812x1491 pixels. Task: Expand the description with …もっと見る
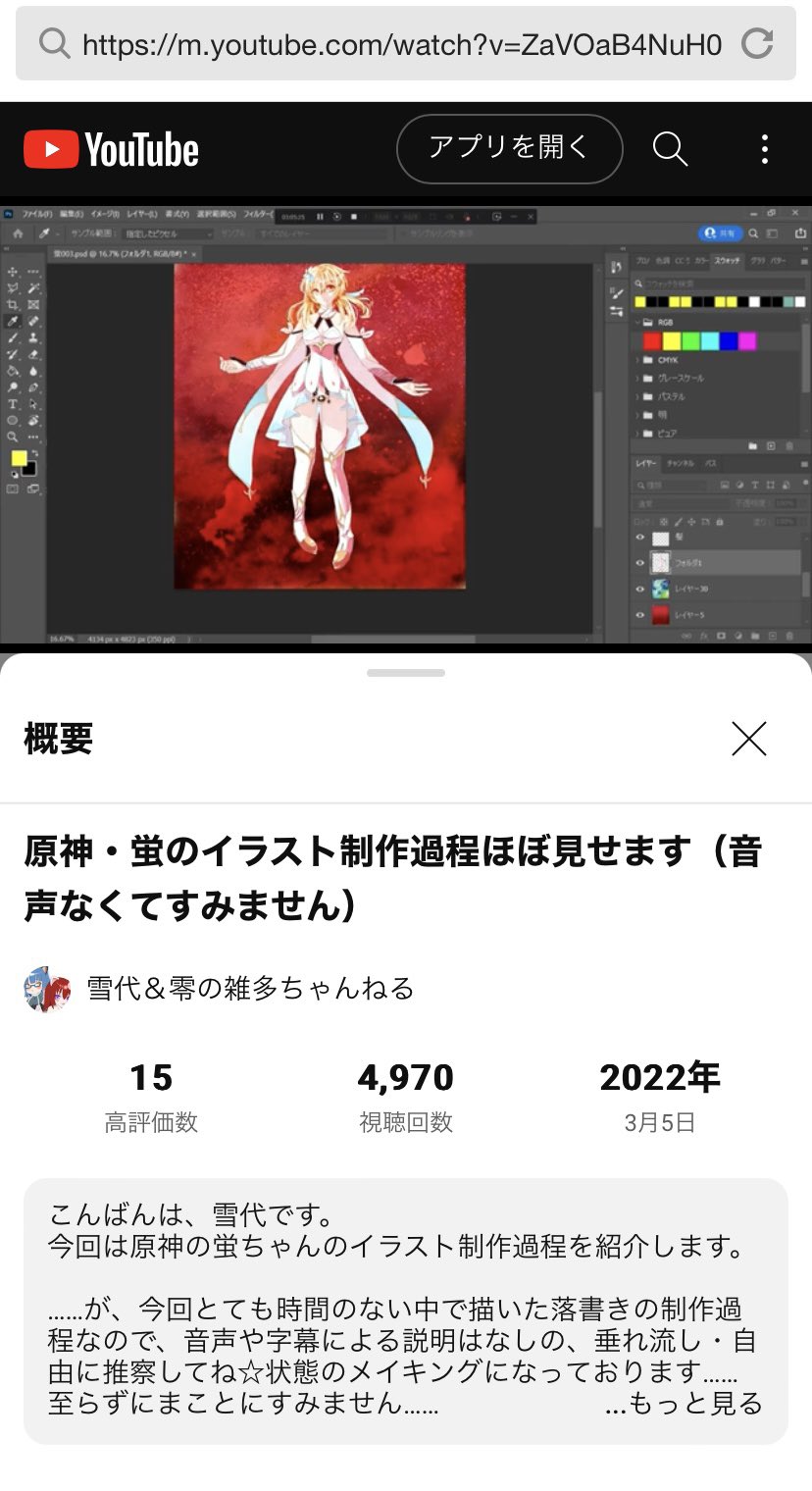click(684, 1404)
